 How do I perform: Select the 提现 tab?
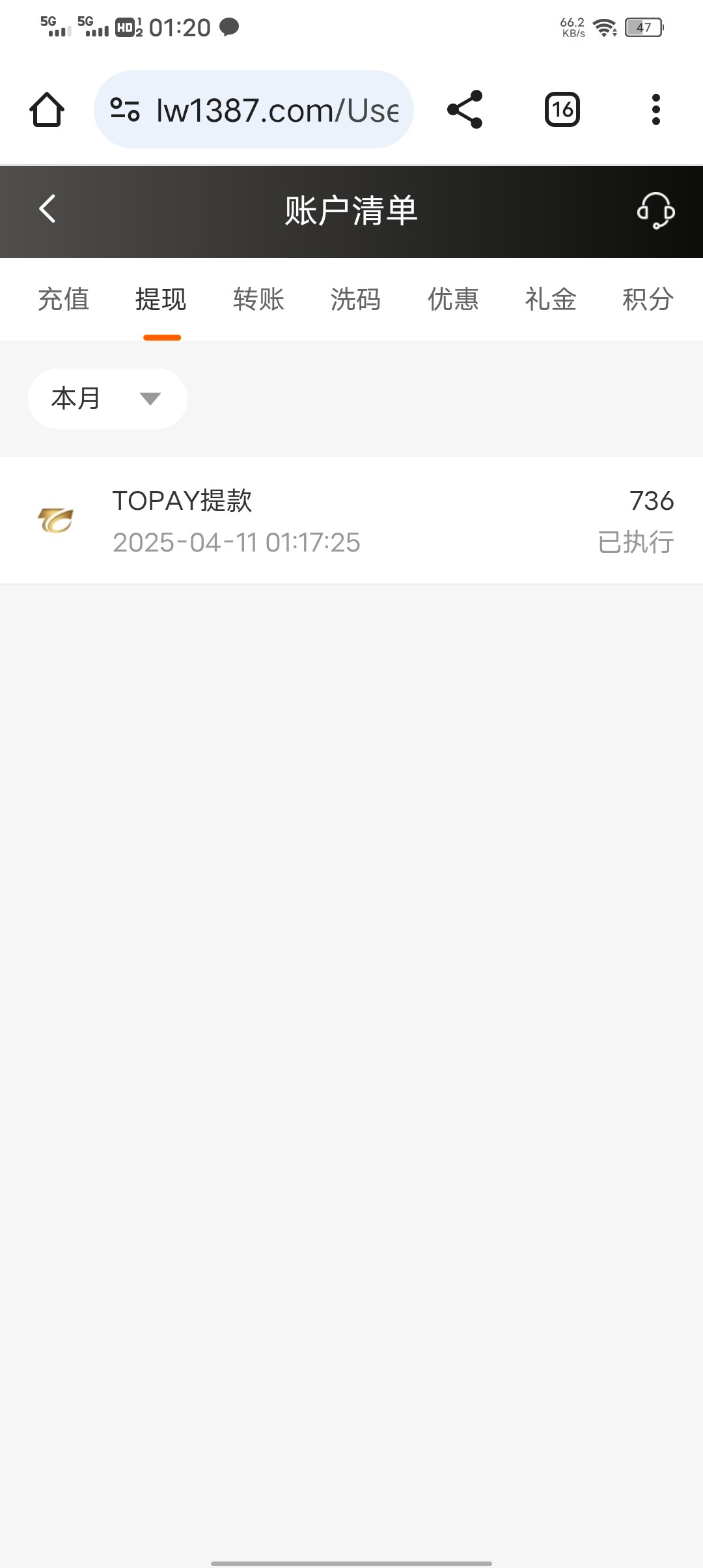point(161,300)
